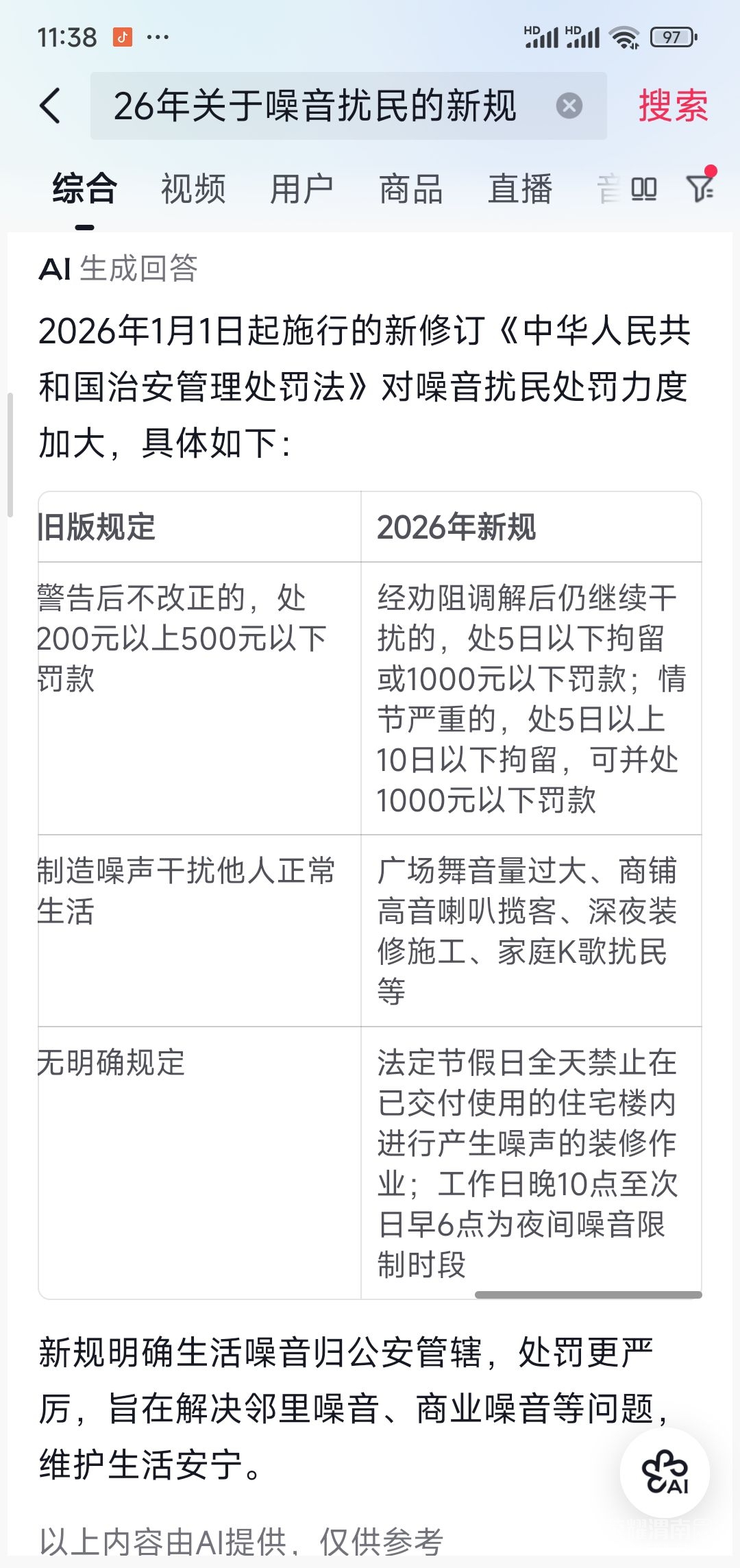Clear the search query text

click(x=569, y=106)
